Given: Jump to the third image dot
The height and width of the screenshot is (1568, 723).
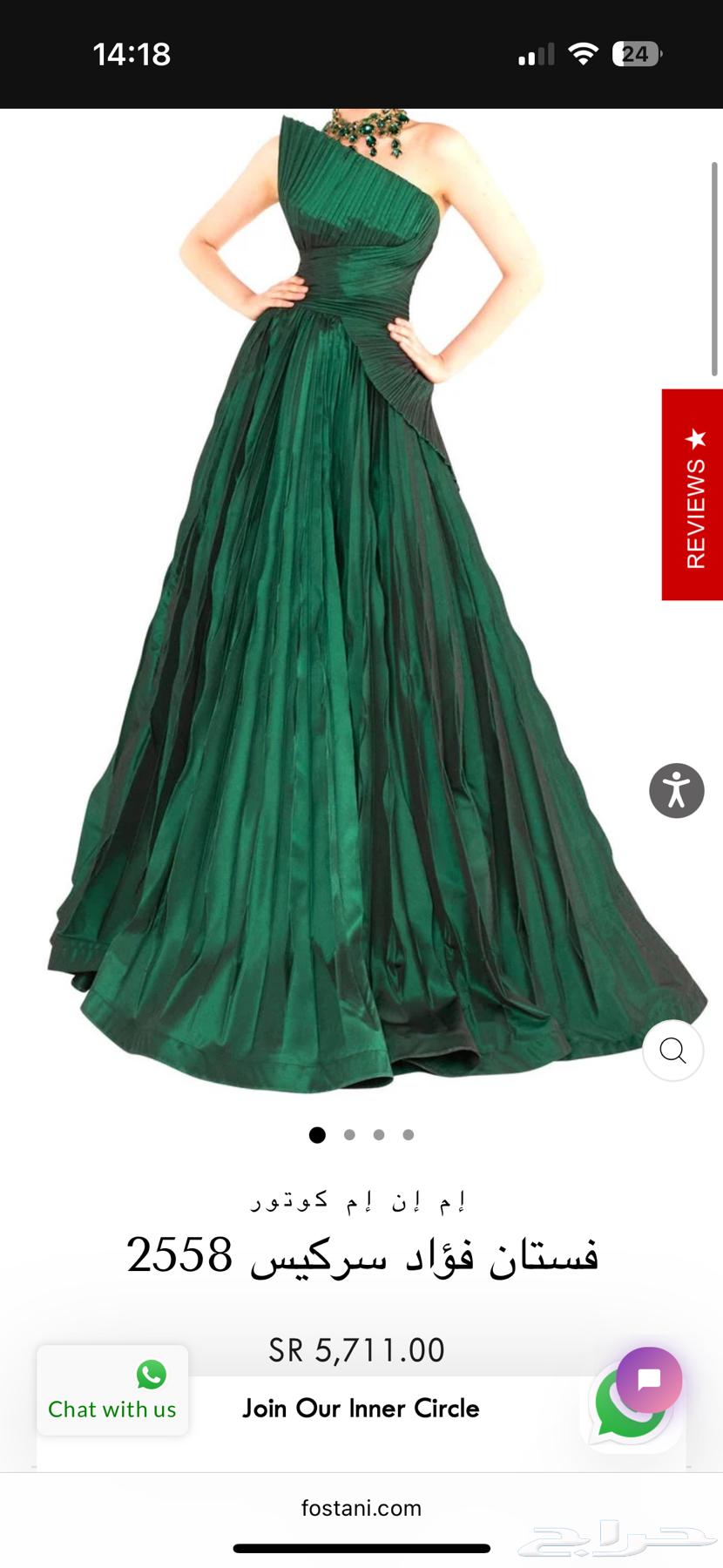Looking at the screenshot, I should (379, 1135).
